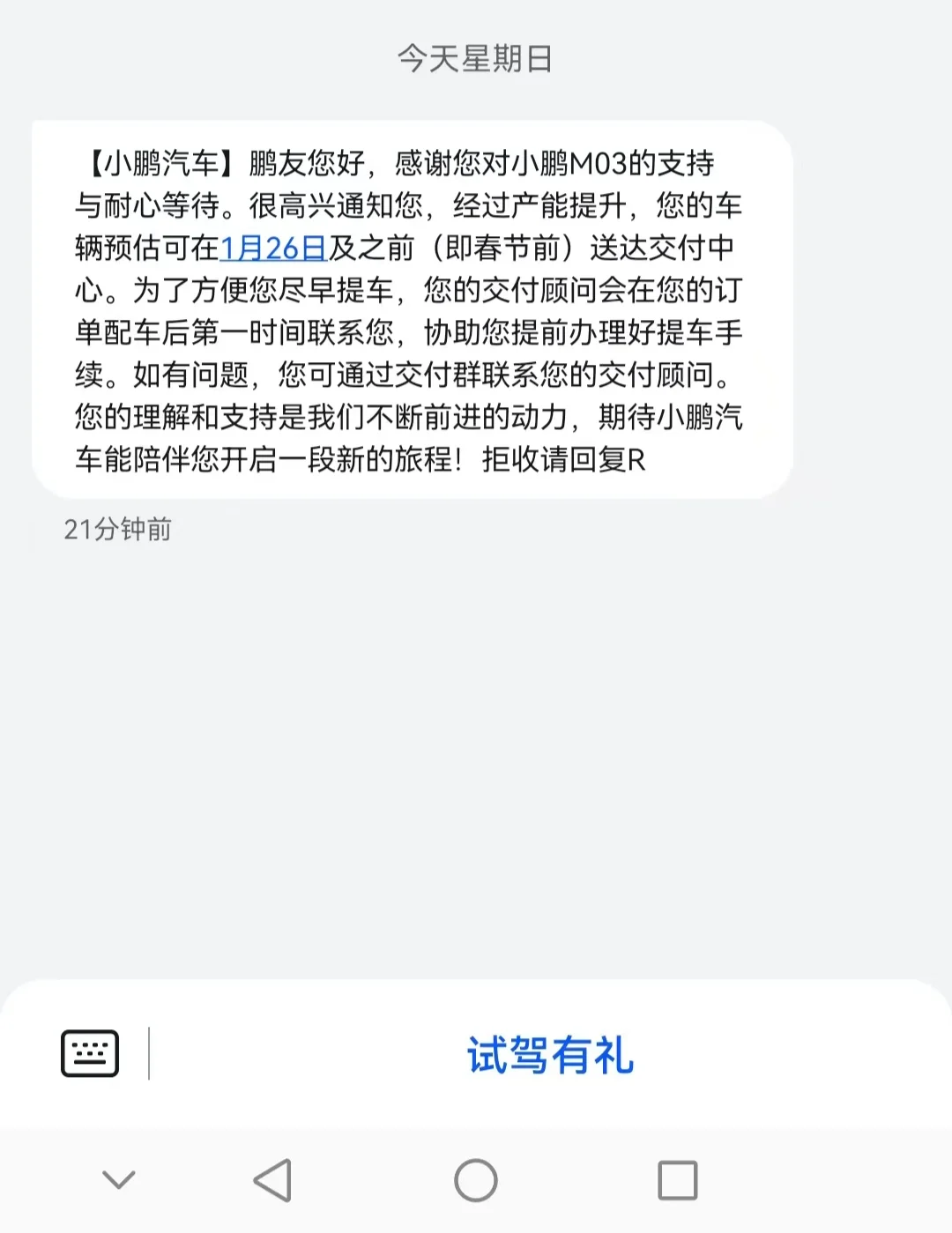Switch to the keyboard input mode
The image size is (952, 1233).
[90, 1053]
